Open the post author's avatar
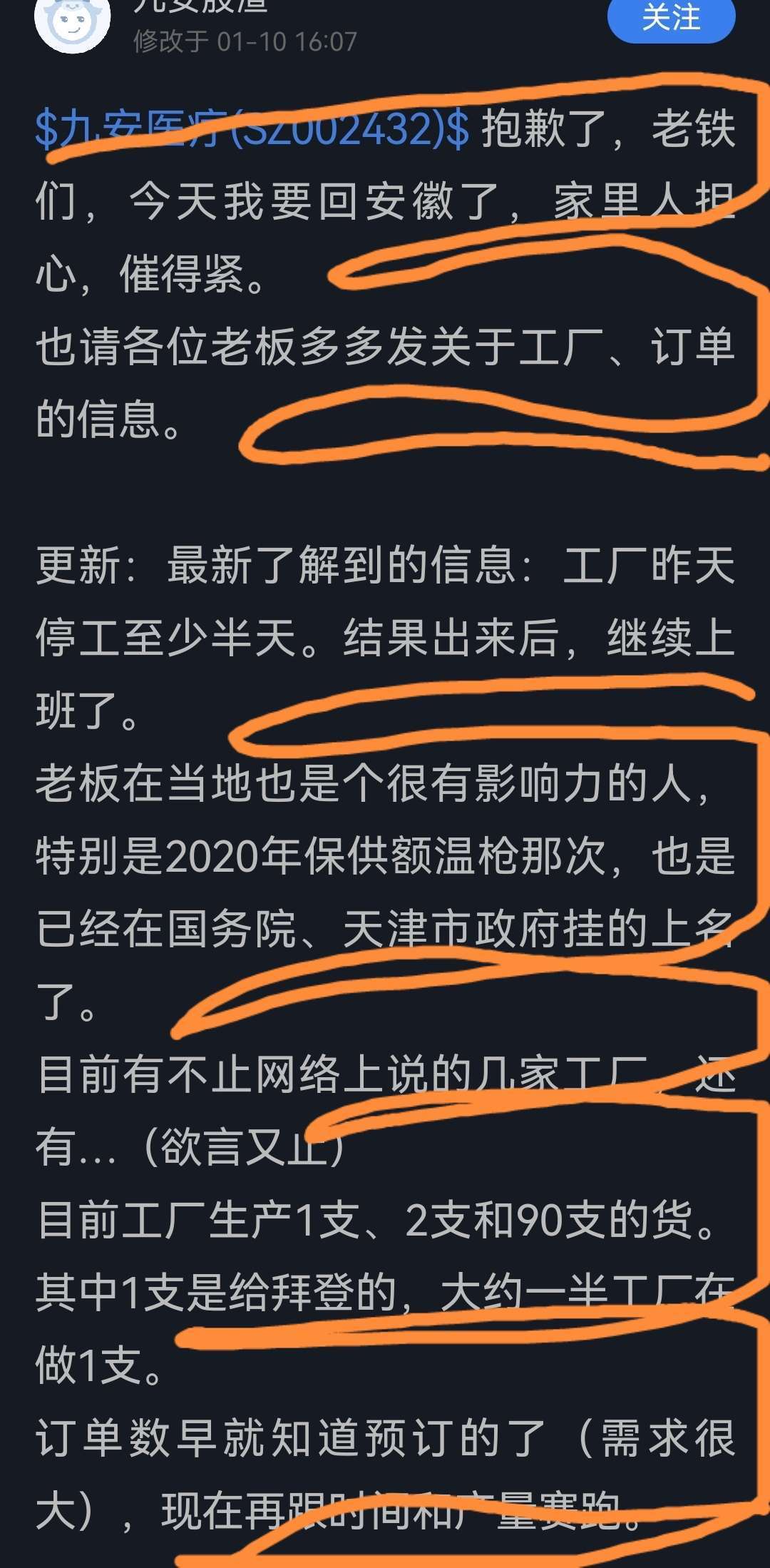 73,21
